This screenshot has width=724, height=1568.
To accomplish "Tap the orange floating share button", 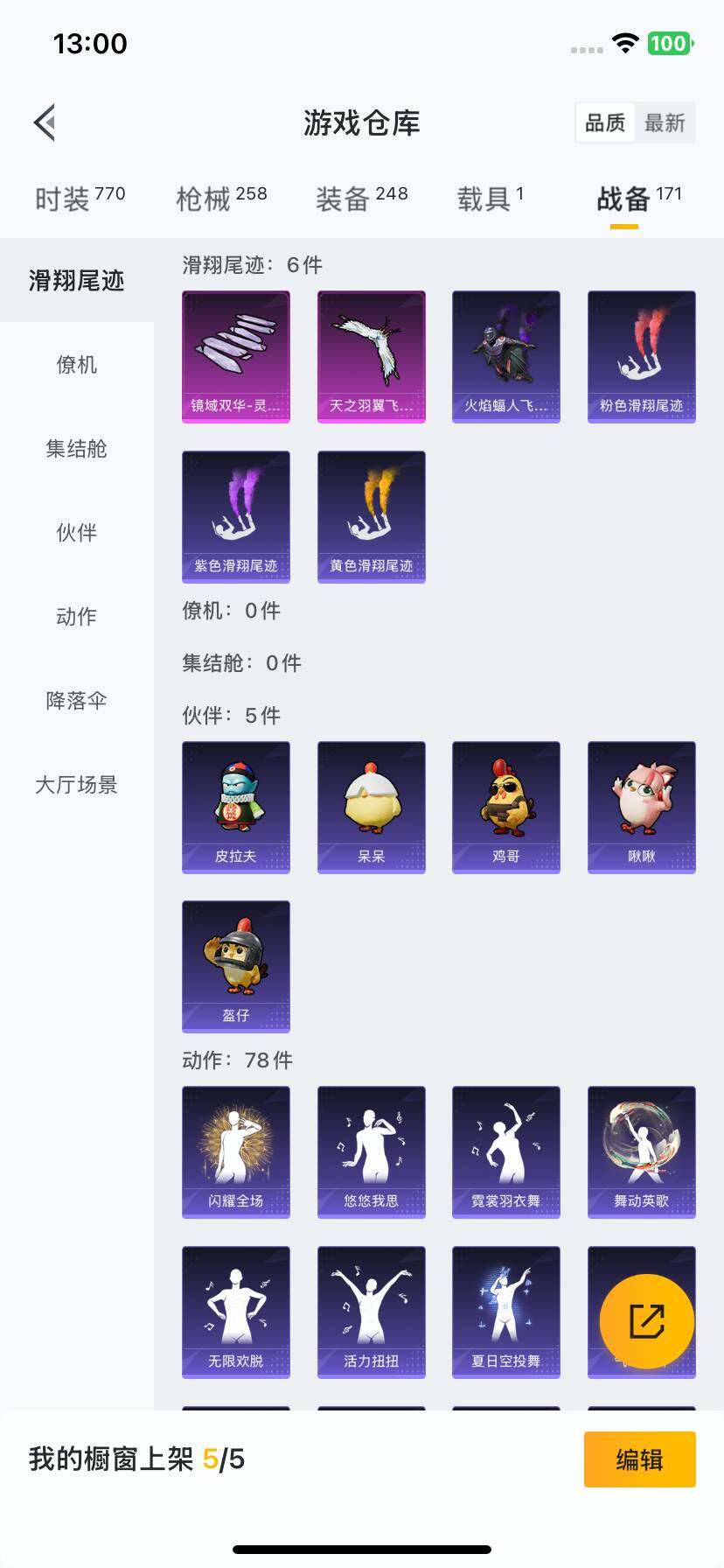I will point(647,1321).
